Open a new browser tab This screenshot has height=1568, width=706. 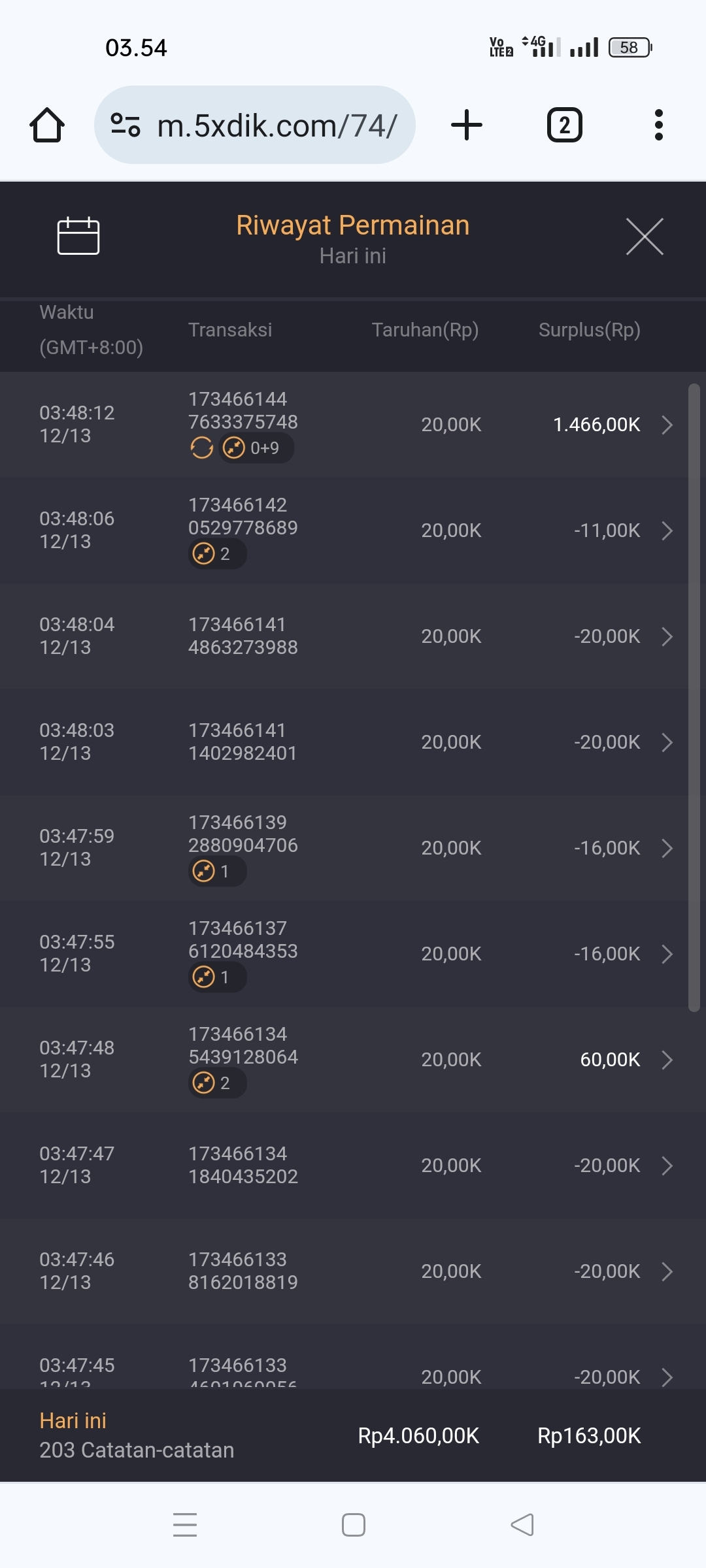tap(467, 125)
